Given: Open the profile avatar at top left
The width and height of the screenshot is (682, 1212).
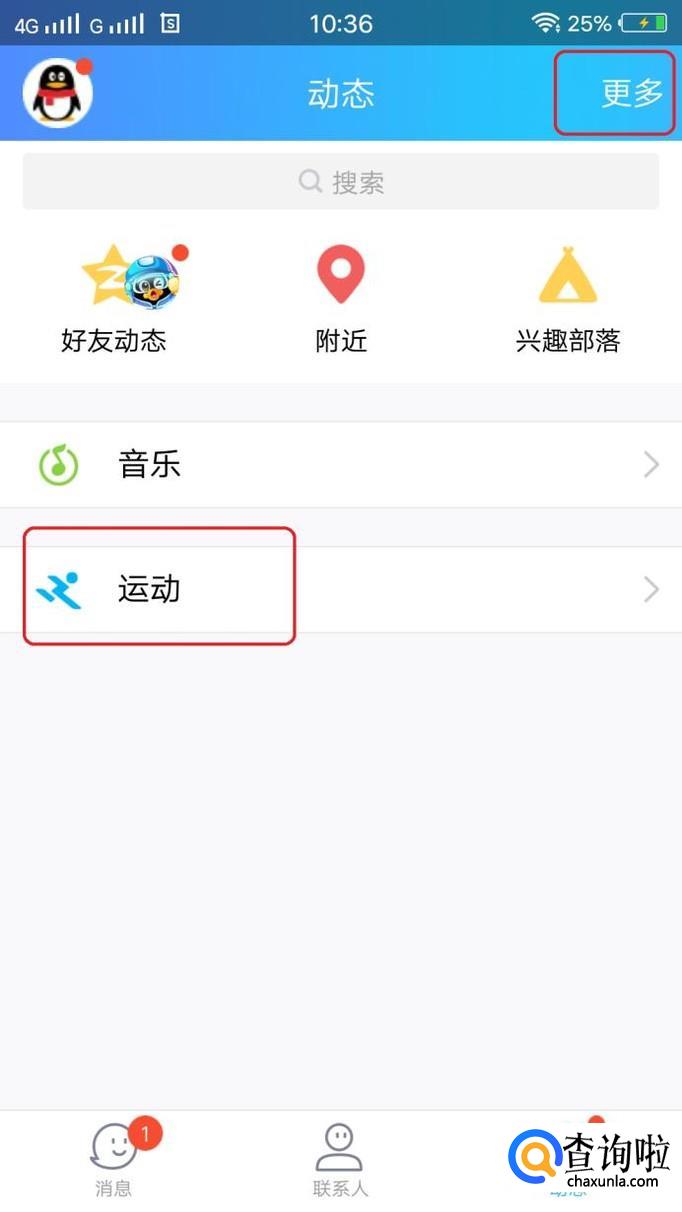Looking at the screenshot, I should coord(58,93).
